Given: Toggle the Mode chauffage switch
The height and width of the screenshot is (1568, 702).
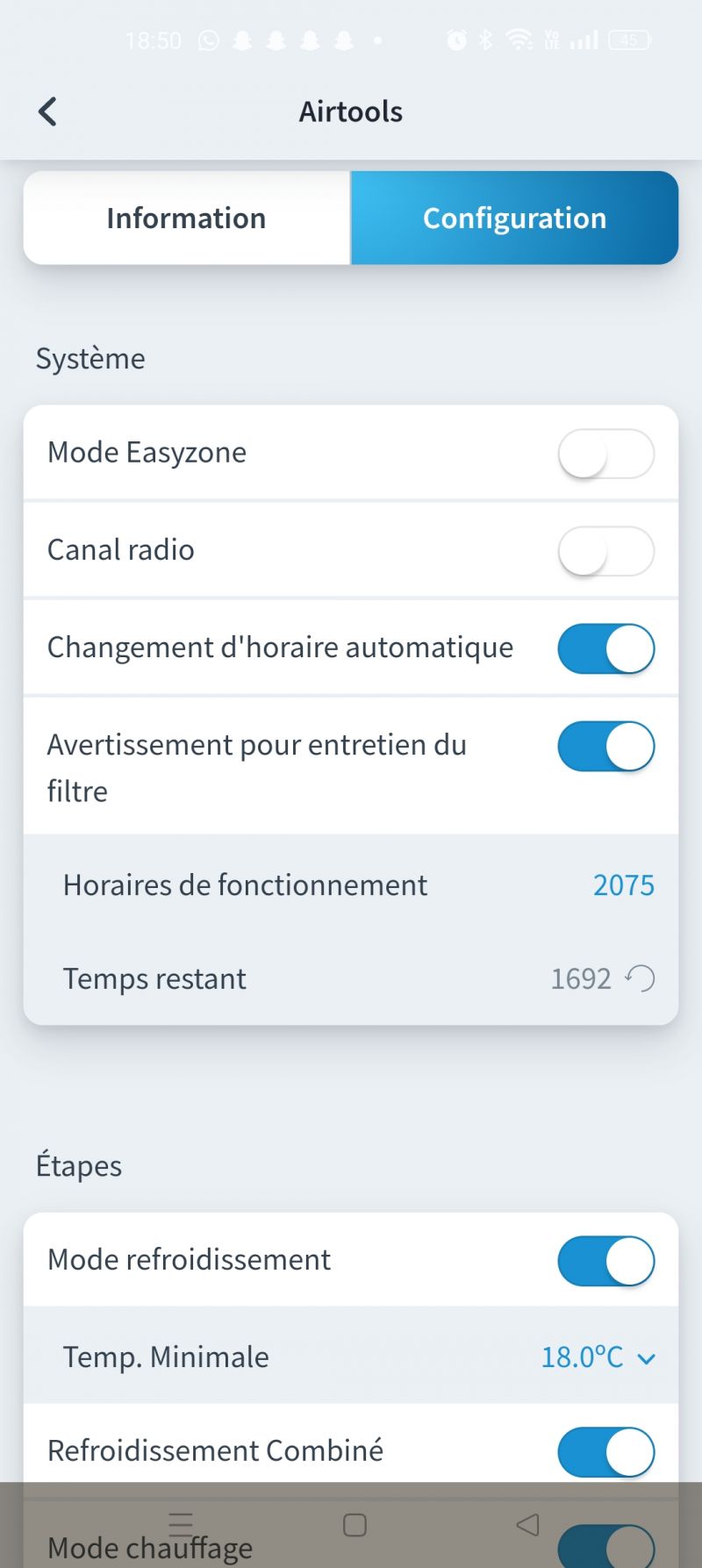Looking at the screenshot, I should click(x=606, y=1547).
